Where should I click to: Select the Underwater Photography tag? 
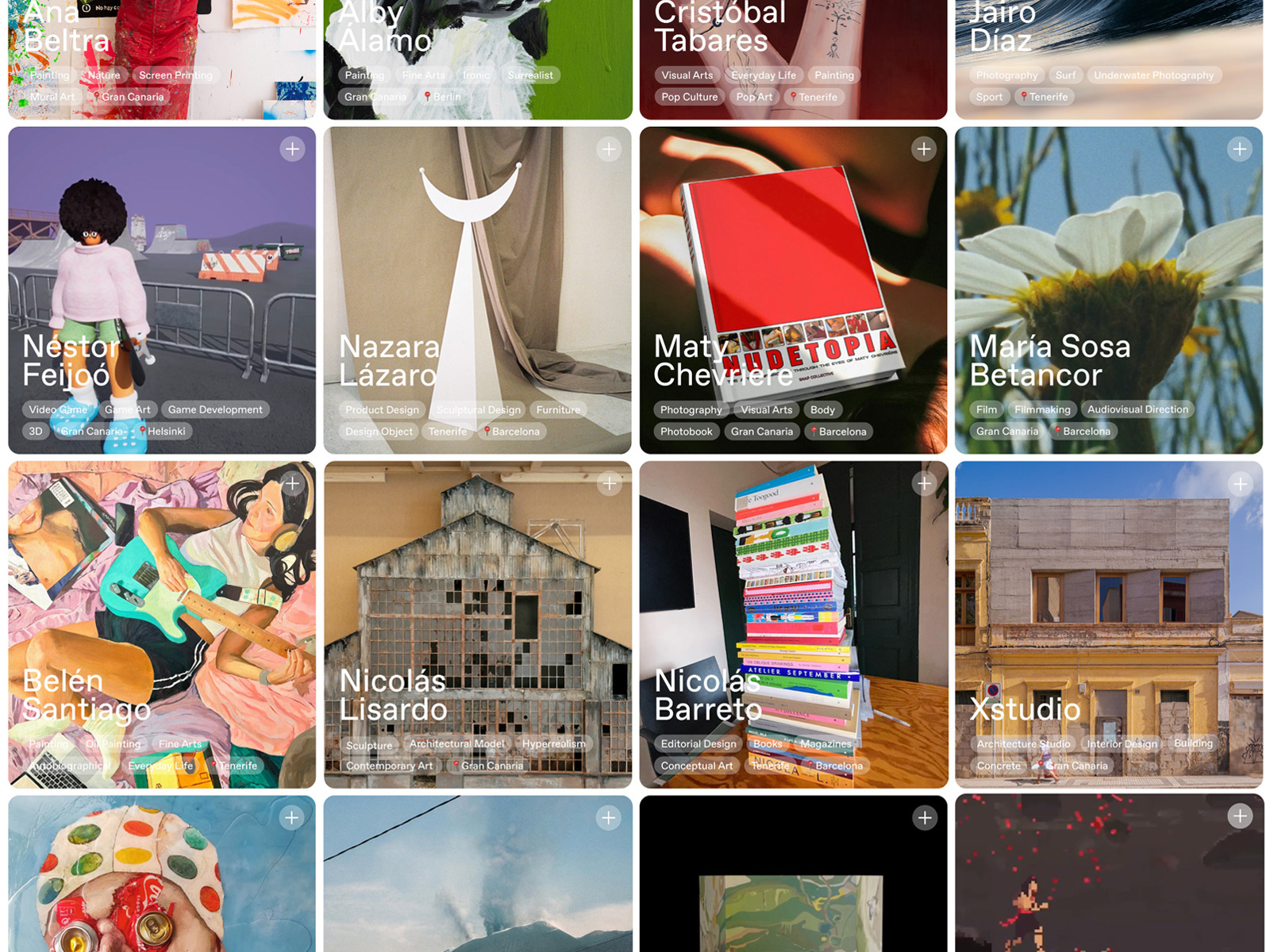click(x=1153, y=75)
